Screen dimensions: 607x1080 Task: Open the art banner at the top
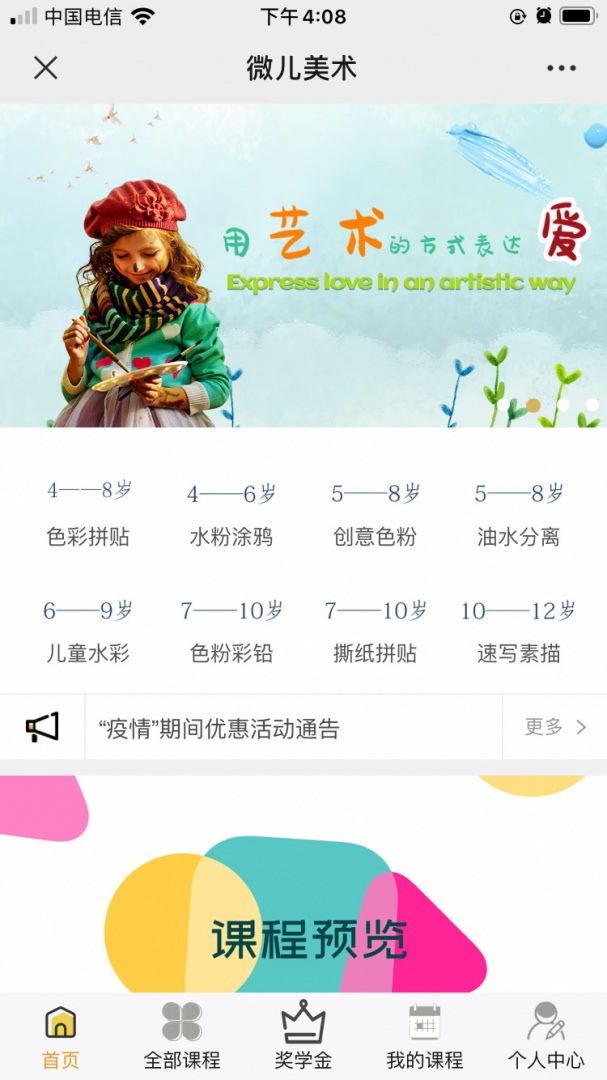(x=303, y=265)
